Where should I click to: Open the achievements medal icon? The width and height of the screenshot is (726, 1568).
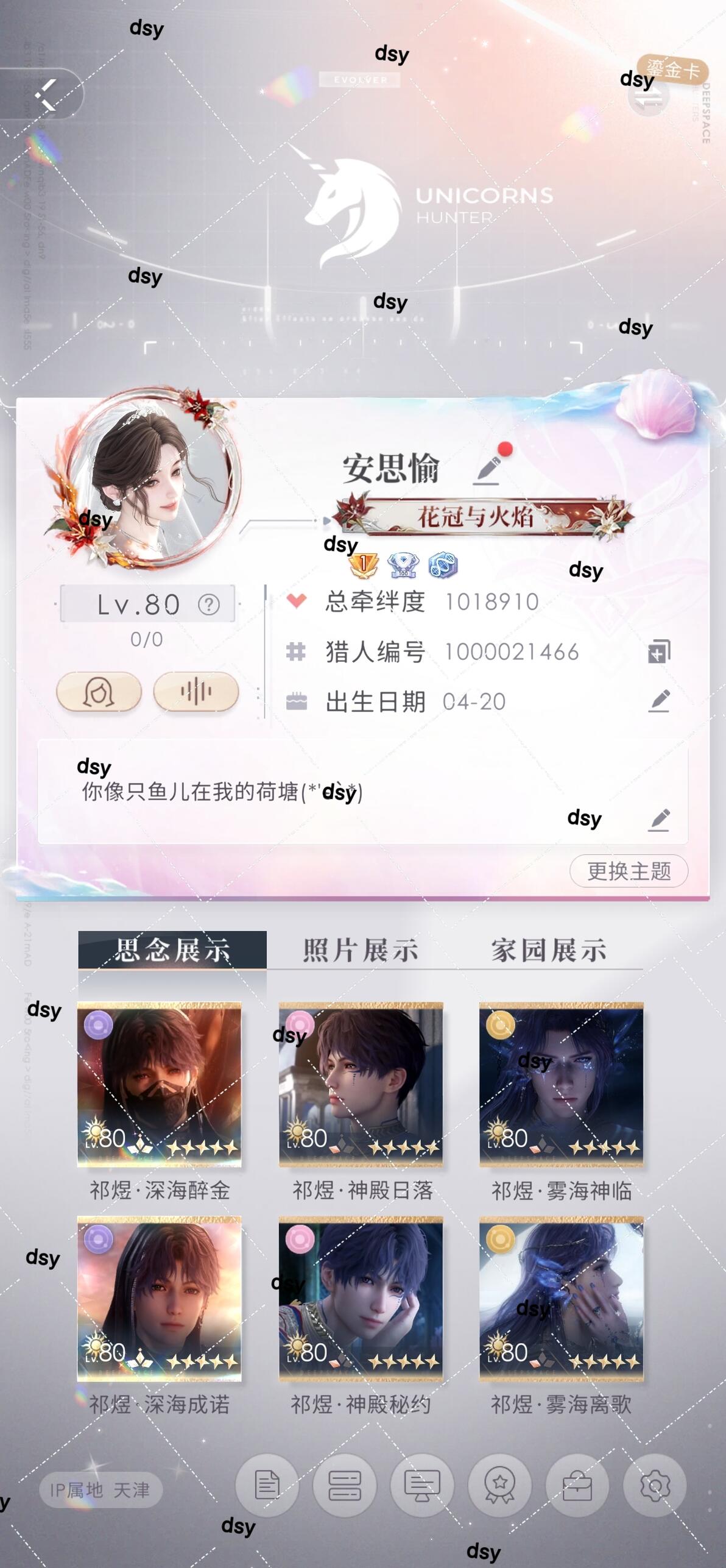[x=499, y=1485]
